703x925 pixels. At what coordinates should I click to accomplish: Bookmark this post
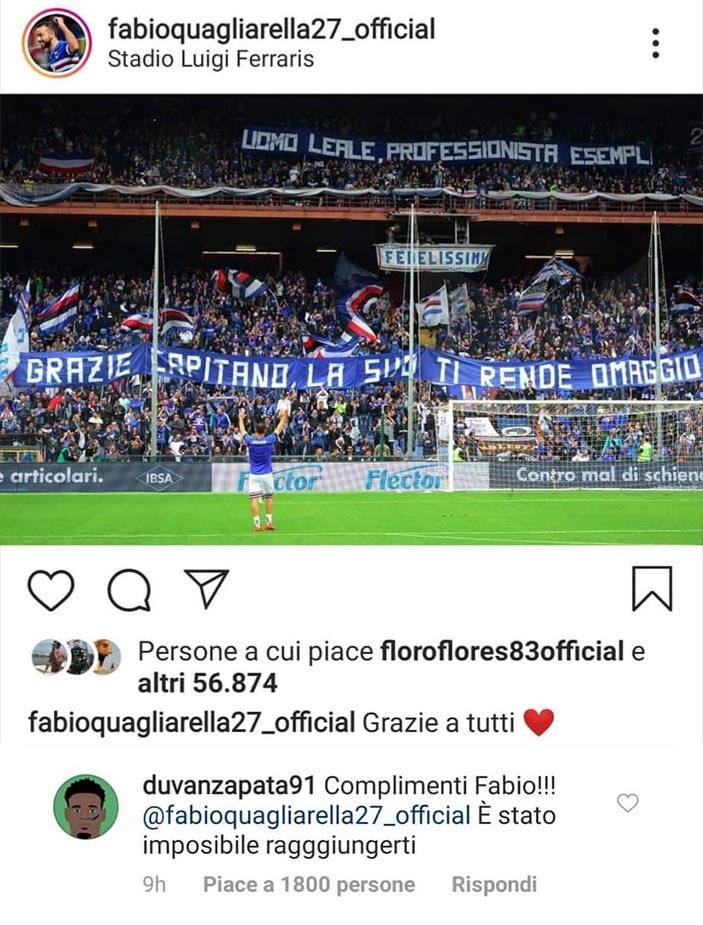click(652, 589)
